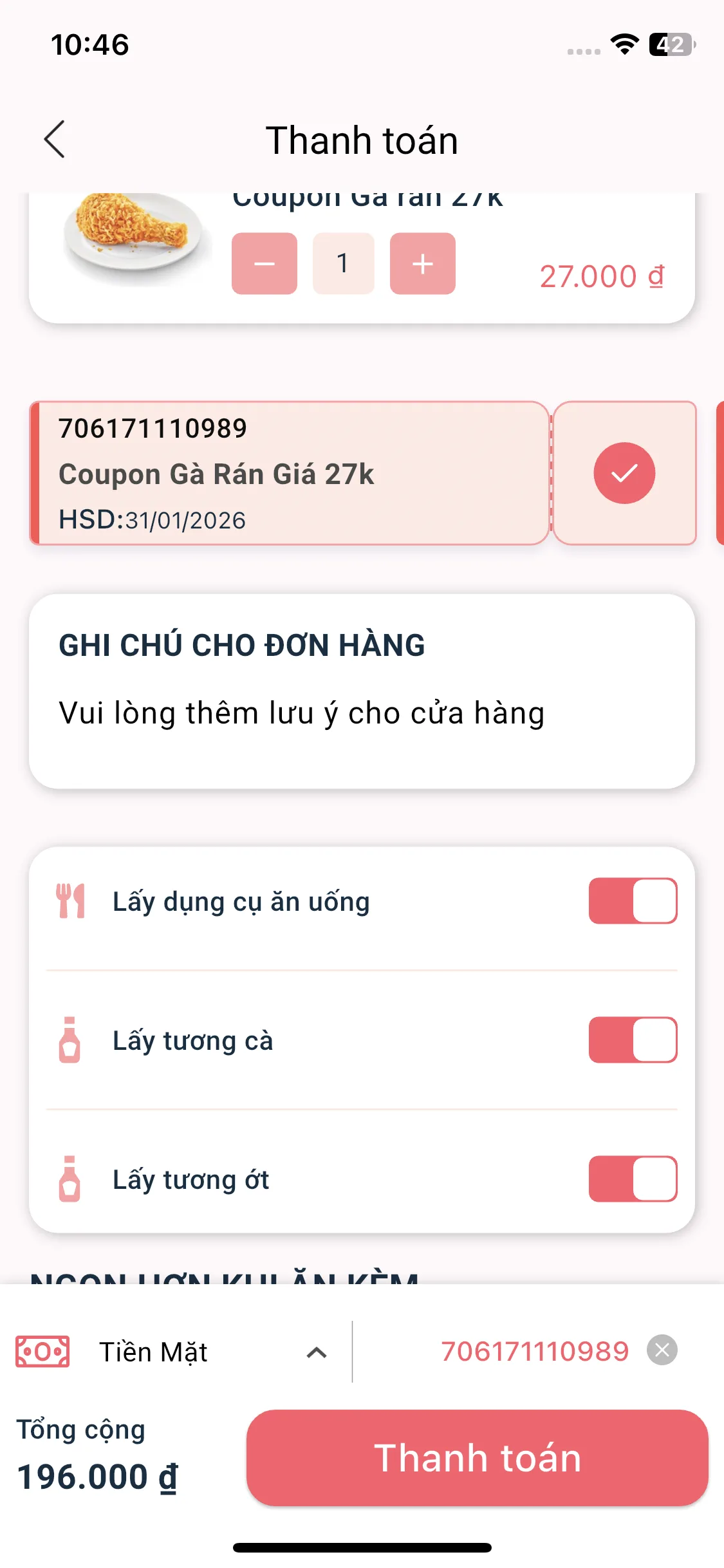This screenshot has height=1568, width=724.
Task: Toggle Lấy dụng cụ ăn uống switch
Action: pos(632,901)
